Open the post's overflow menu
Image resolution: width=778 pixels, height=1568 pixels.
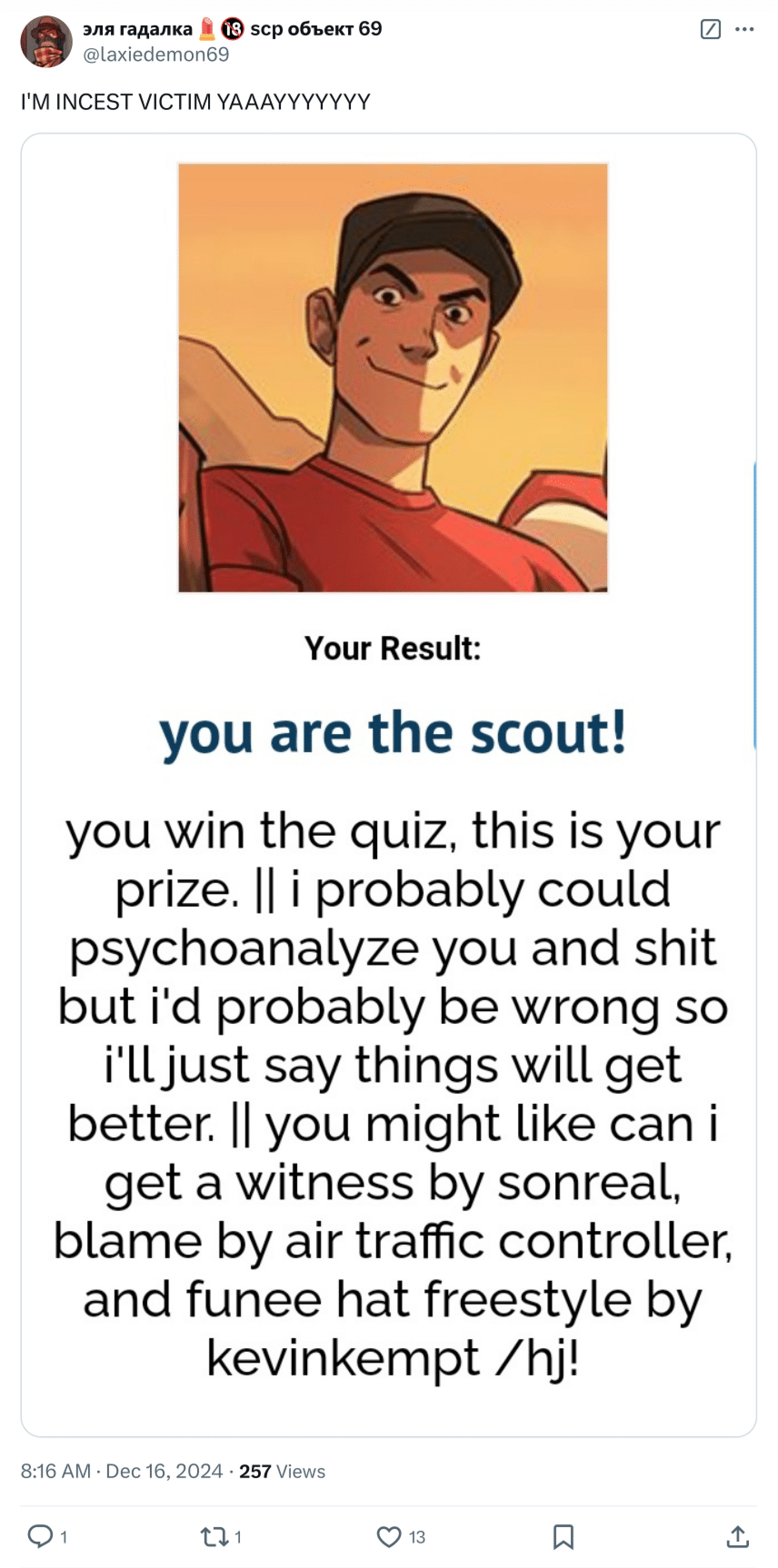744,29
